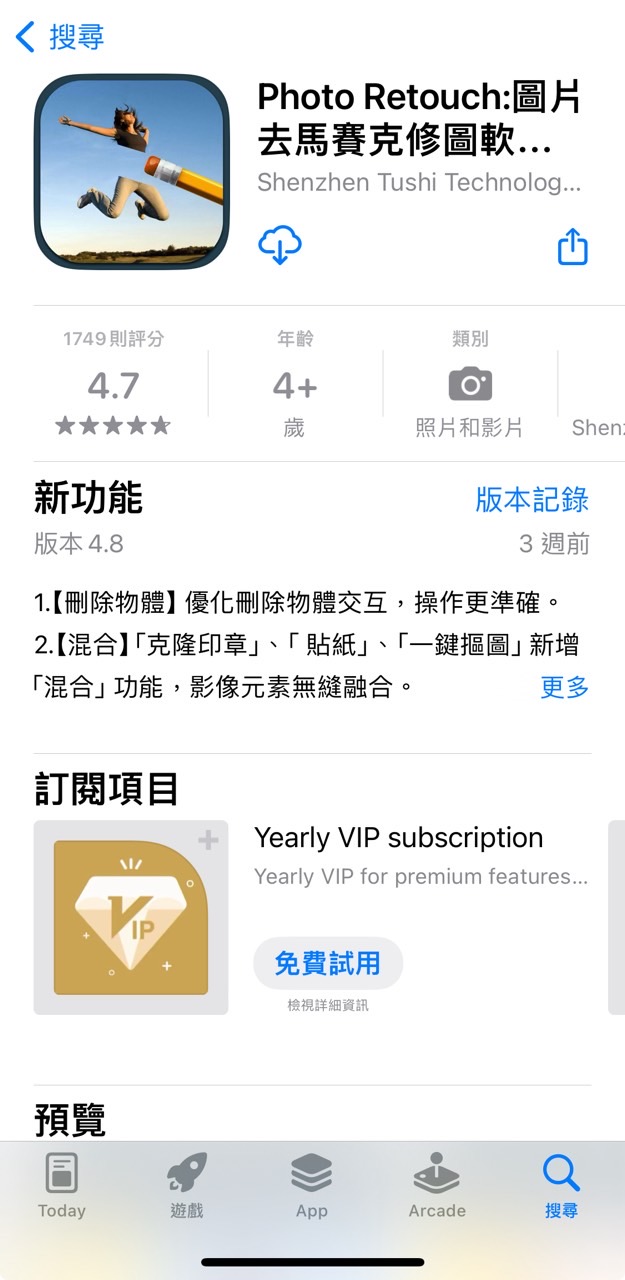The image size is (625, 1280).
Task: Switch to the 遊戲 tab
Action: [187, 1186]
